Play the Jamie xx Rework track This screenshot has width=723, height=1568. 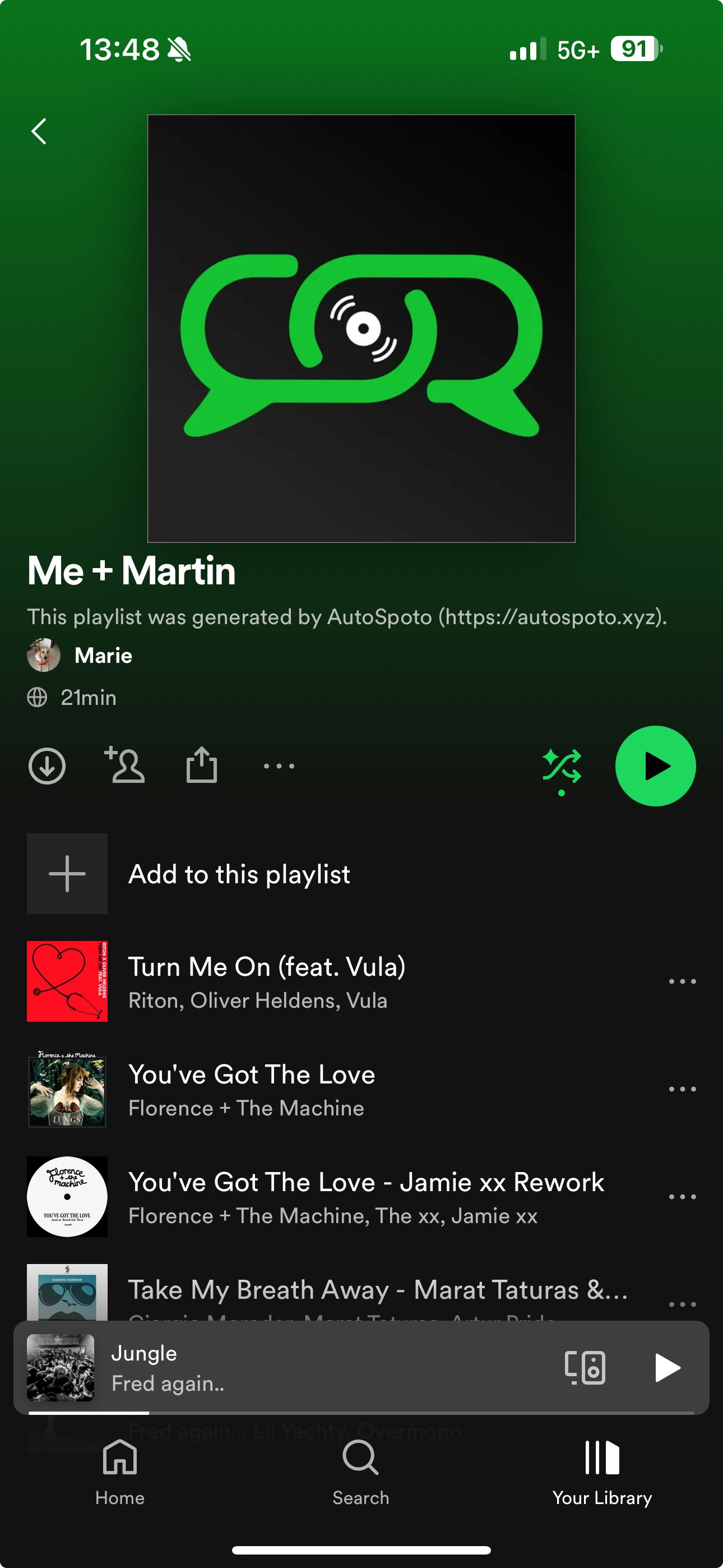tap(365, 1197)
